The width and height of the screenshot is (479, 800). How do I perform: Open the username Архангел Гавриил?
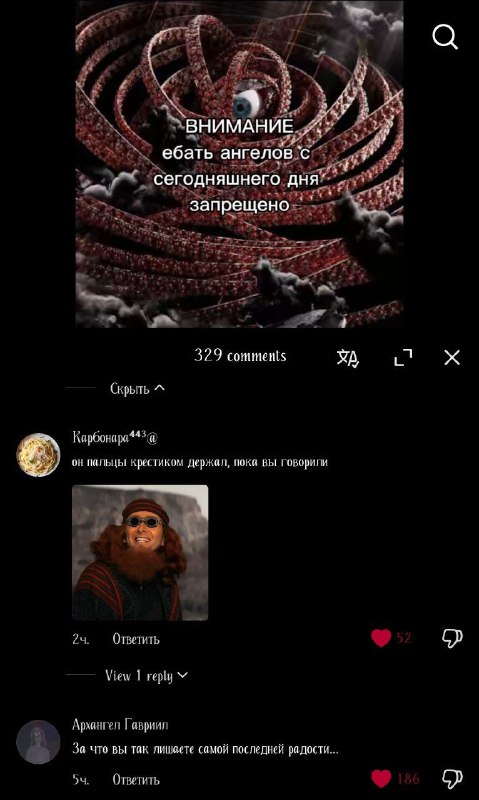point(120,724)
